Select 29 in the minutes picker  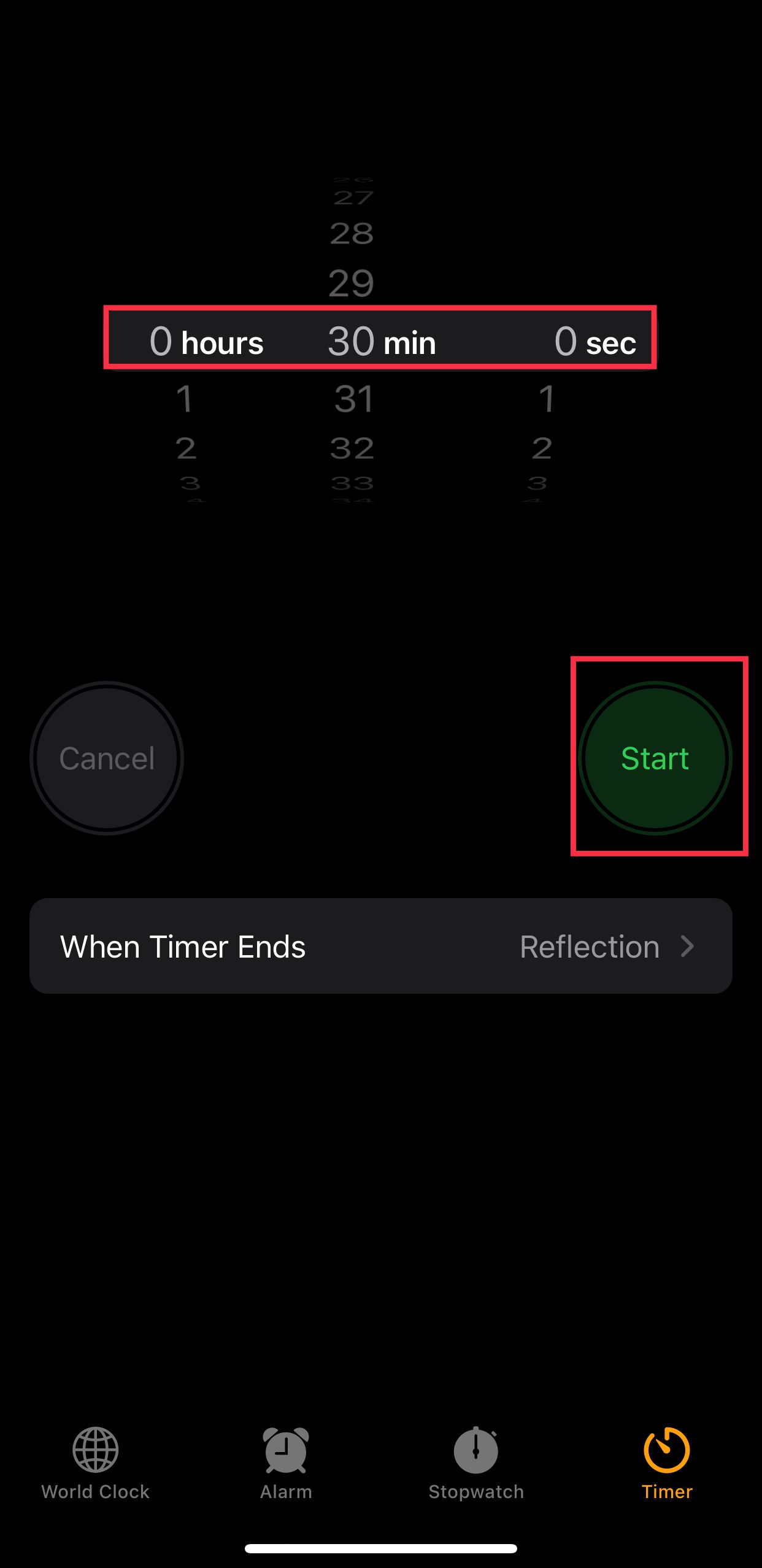tap(351, 283)
